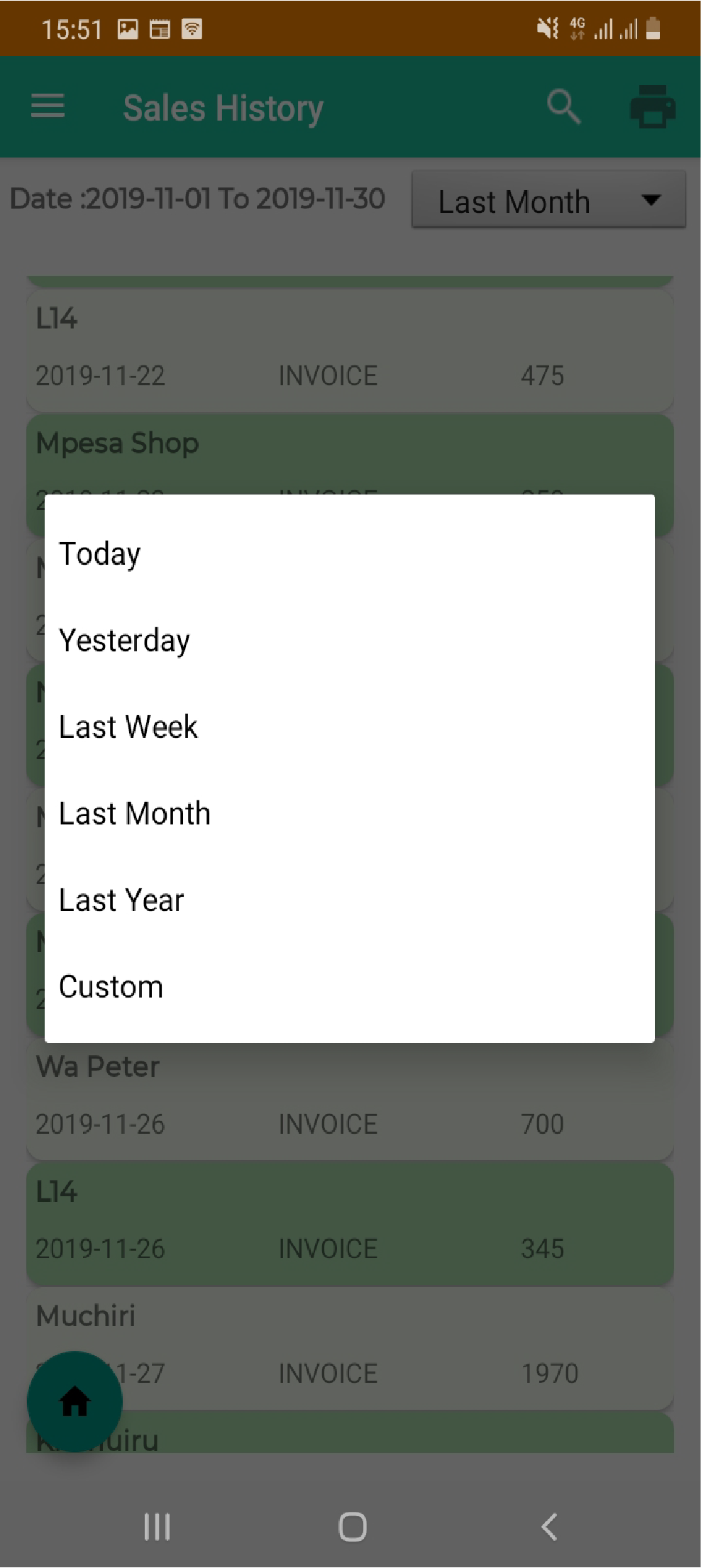Tap the Wa Peter invoice entry
The width and height of the screenshot is (701, 1568).
(350, 1096)
